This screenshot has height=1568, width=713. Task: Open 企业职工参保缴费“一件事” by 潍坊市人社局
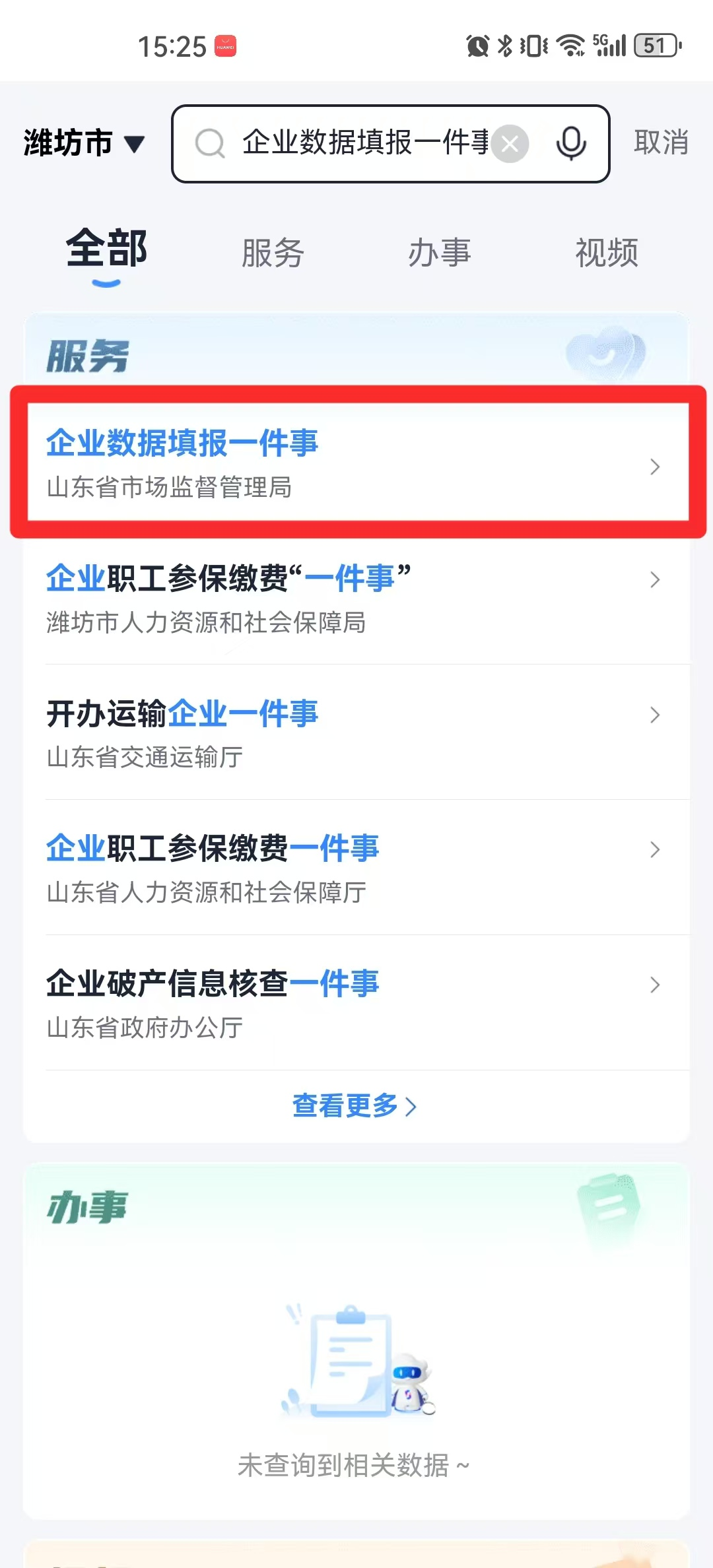[x=356, y=598]
